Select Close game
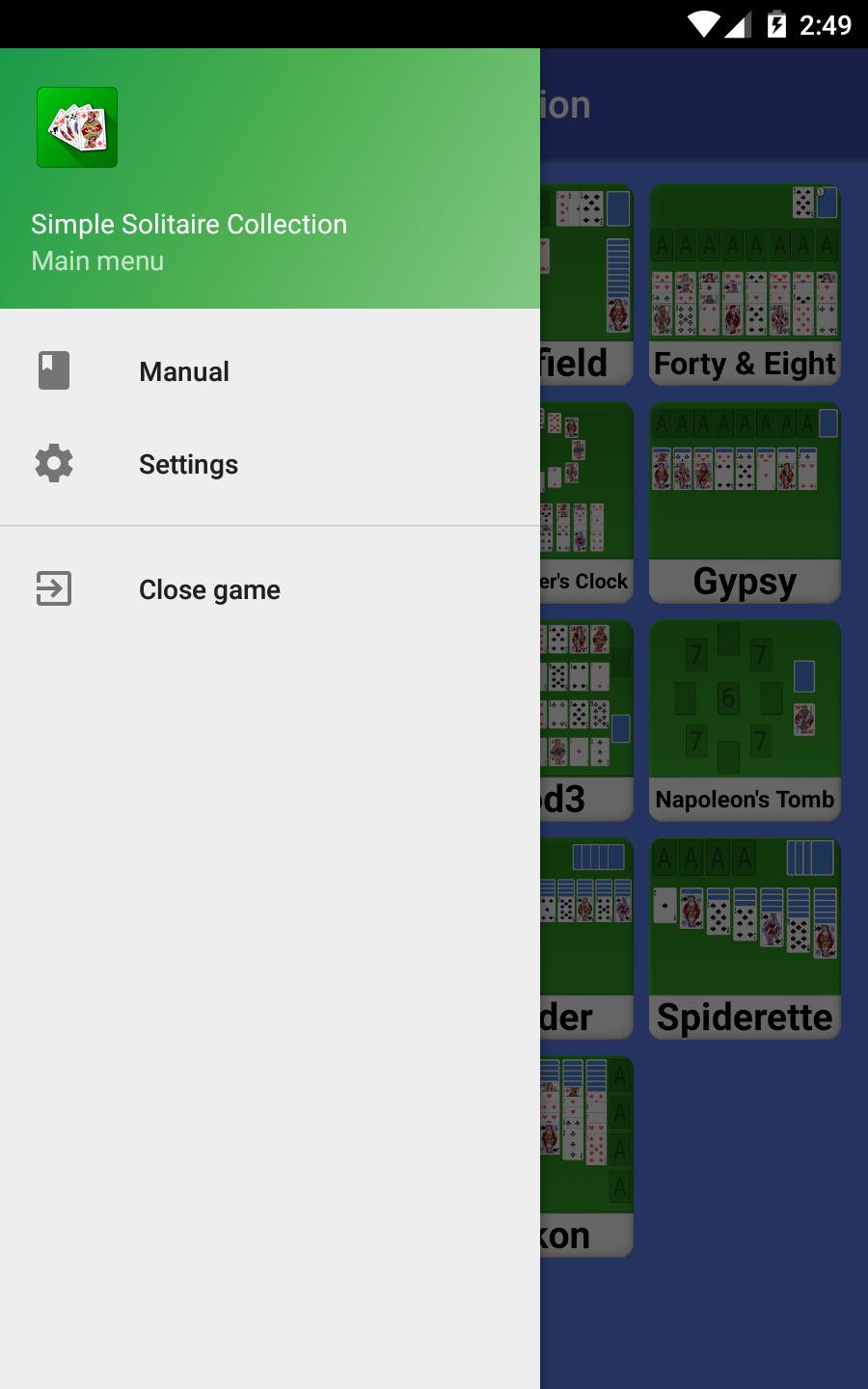 (x=209, y=589)
